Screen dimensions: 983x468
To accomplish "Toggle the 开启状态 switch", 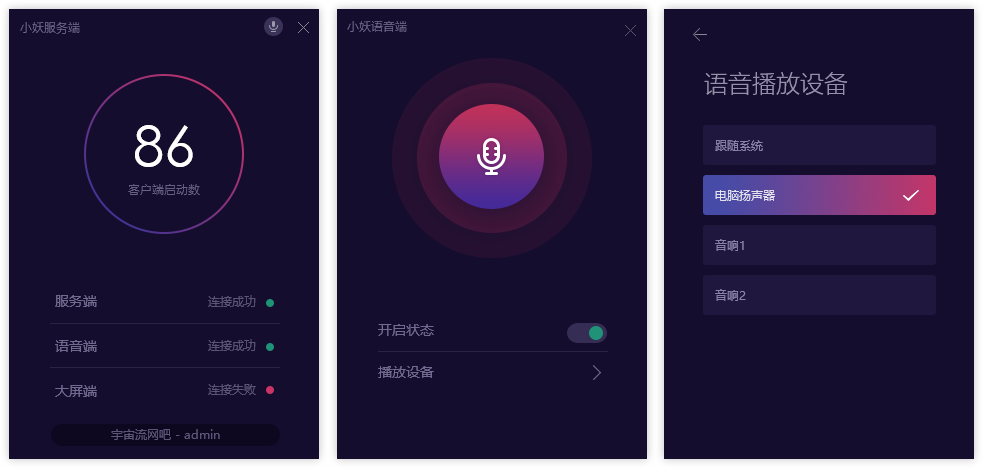I will [x=587, y=333].
